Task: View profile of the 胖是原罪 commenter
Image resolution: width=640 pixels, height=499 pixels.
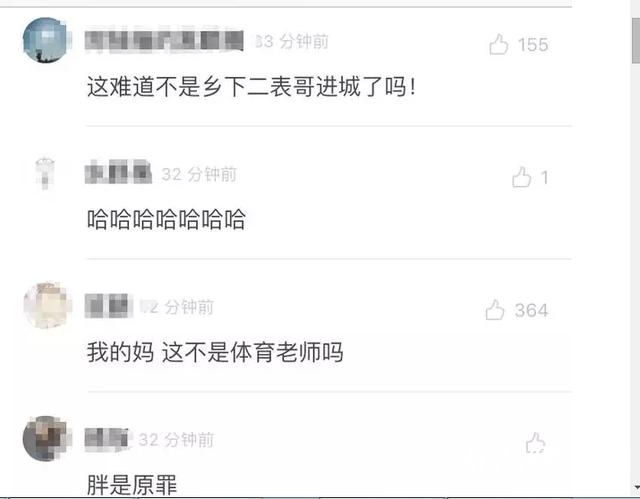Action: [46, 438]
